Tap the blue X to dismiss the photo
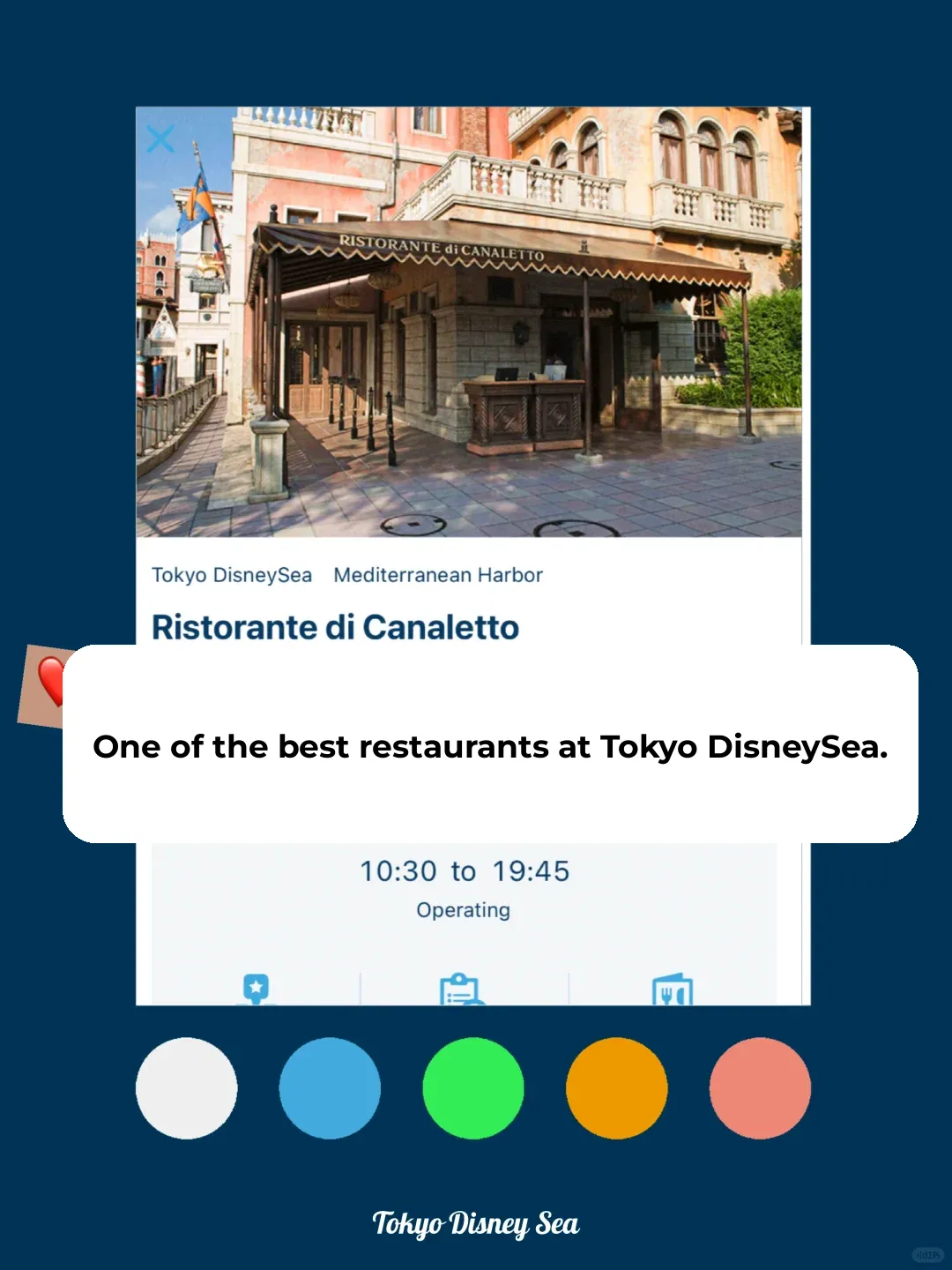952x1270 pixels. [x=161, y=139]
